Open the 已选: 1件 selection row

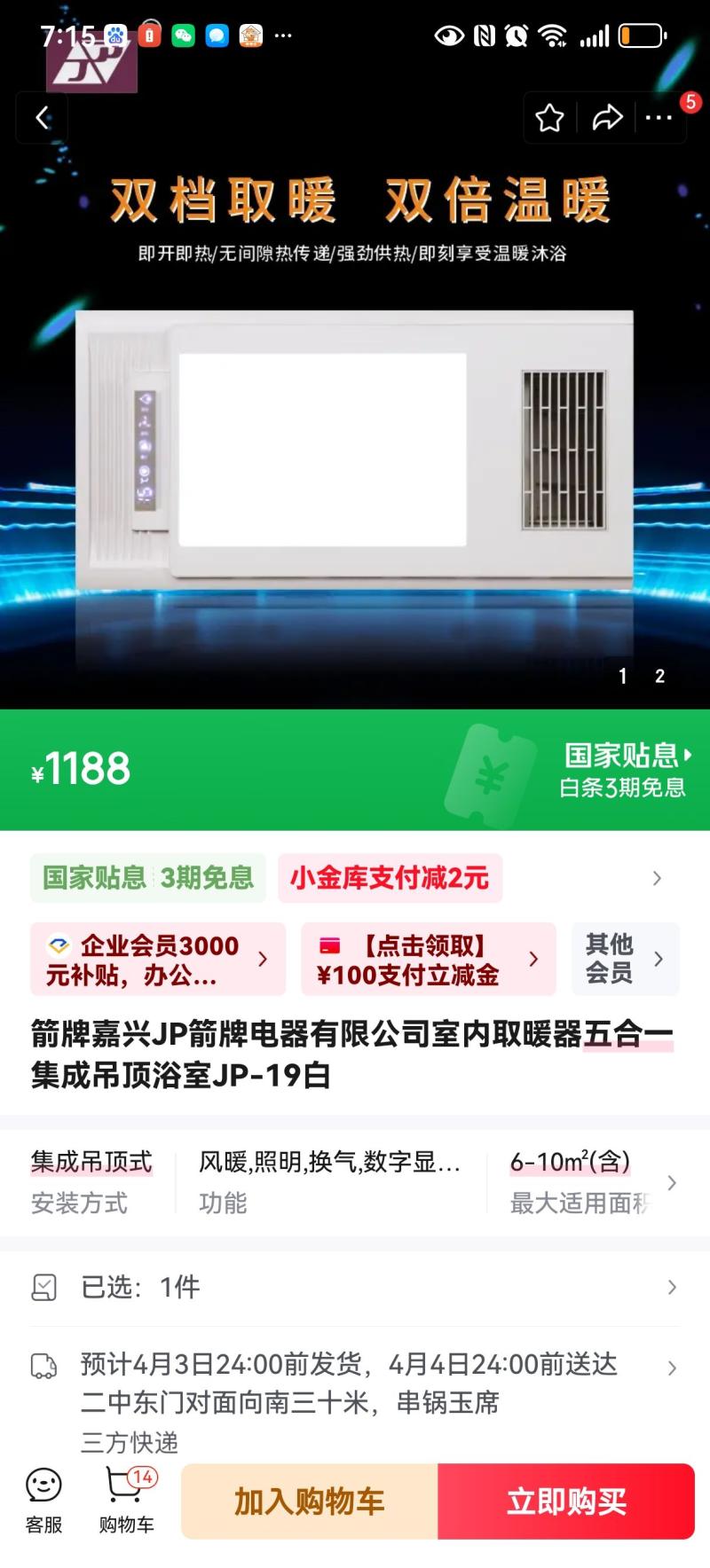[355, 1287]
